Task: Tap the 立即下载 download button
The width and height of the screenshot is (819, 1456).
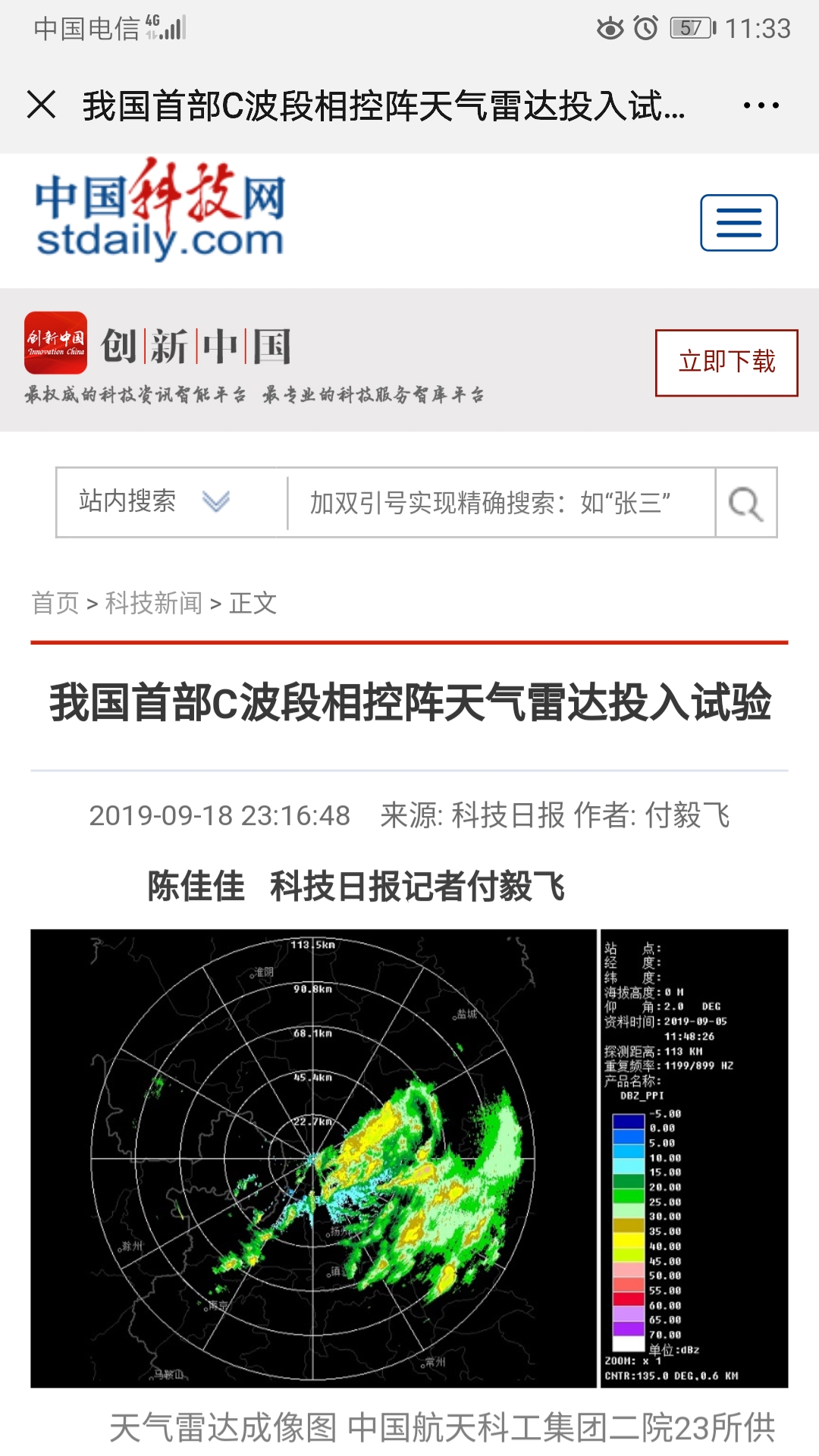Action: click(x=726, y=362)
